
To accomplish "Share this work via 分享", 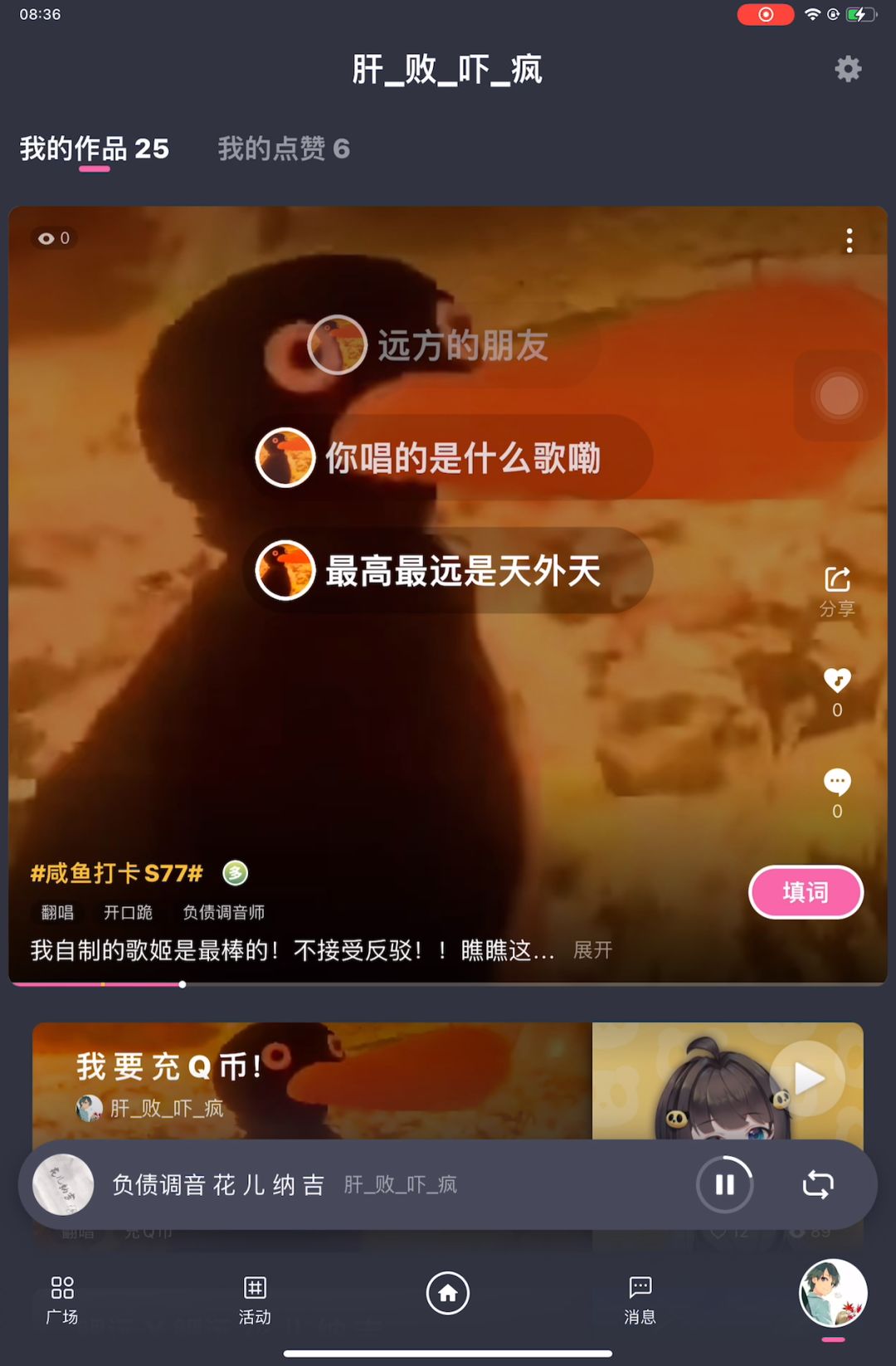I will point(836,591).
